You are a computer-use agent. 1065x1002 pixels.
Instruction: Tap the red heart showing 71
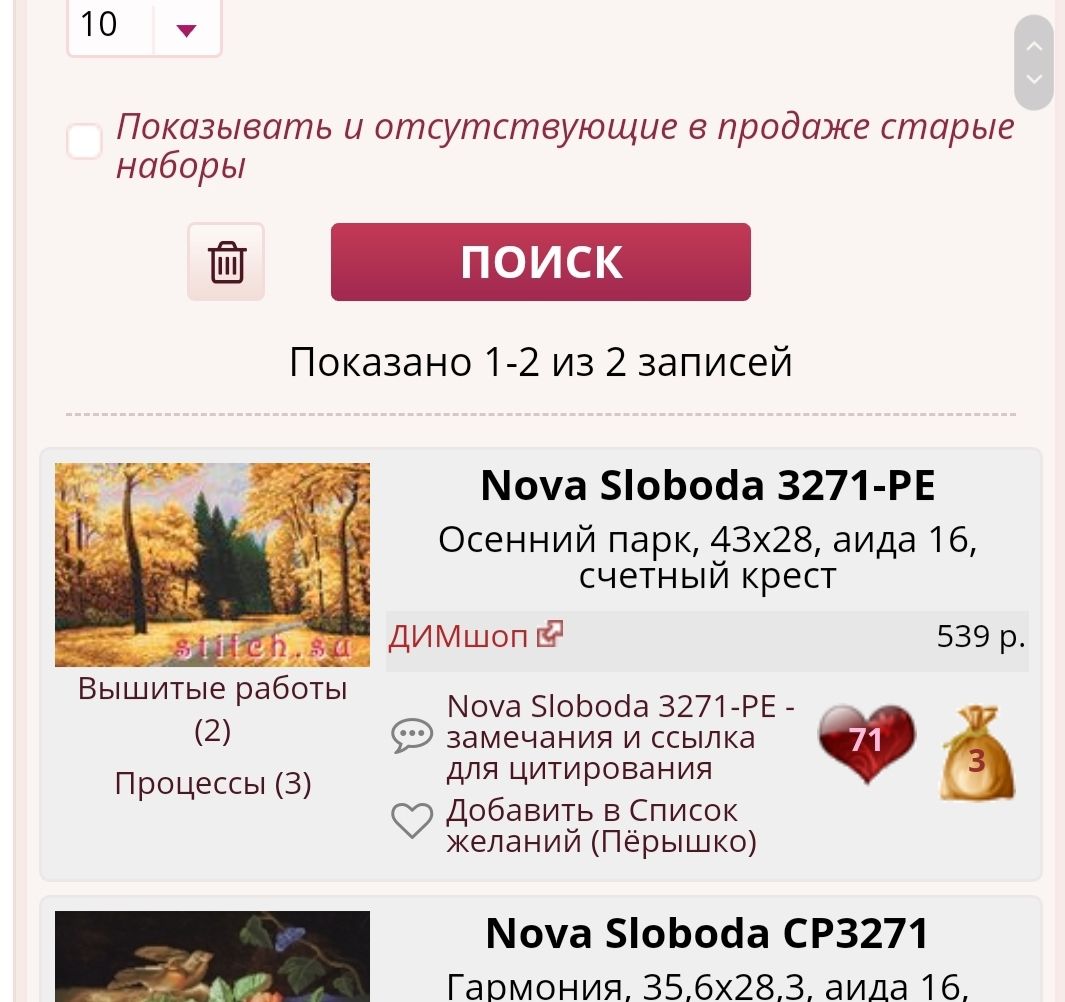pyautogui.click(x=866, y=742)
